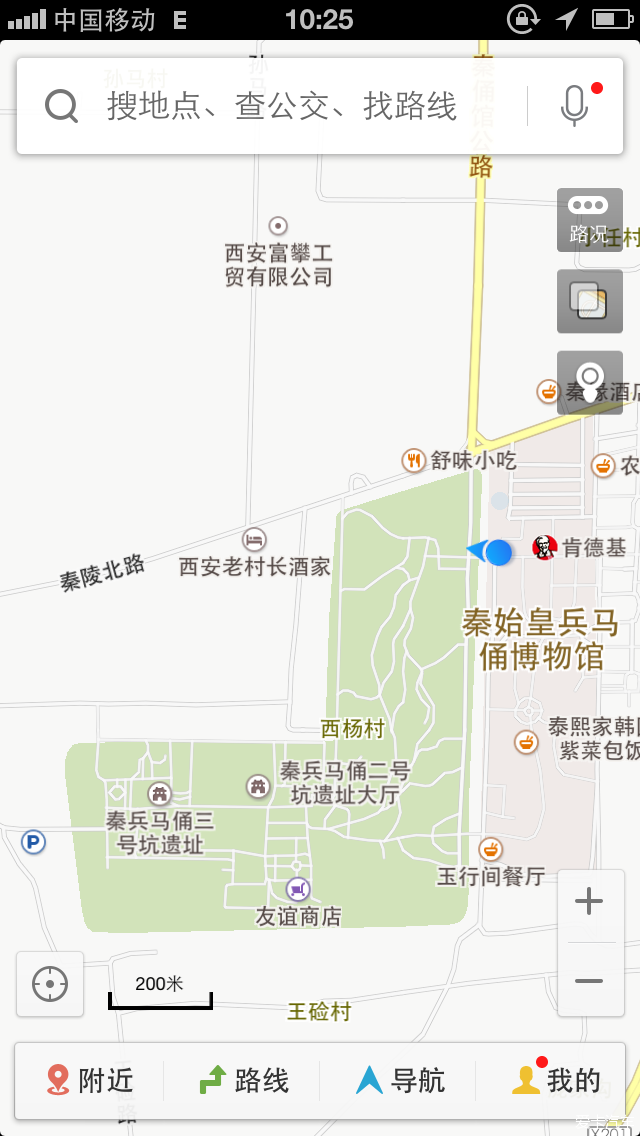Viewport: 640px width, 1136px height.
Task: Open the 导航 navigation tab
Action: (x=400, y=1080)
